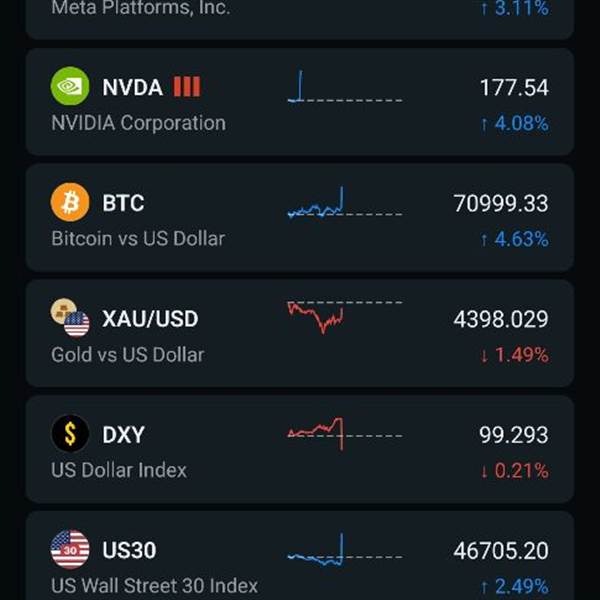Open the Meta Platforms, Inc. row
The height and width of the screenshot is (600, 600).
[300, 19]
